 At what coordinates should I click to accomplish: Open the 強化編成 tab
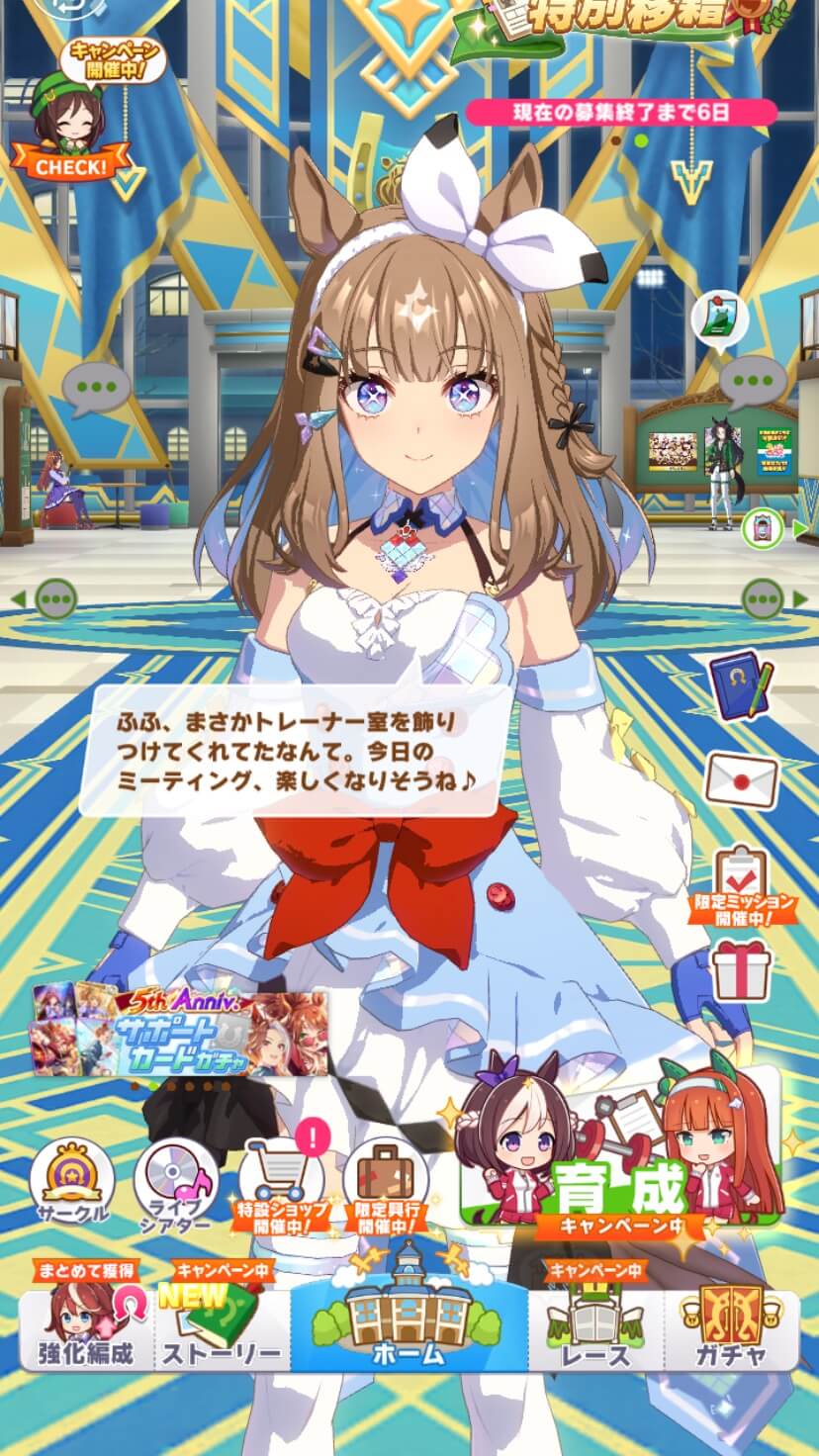click(86, 1325)
